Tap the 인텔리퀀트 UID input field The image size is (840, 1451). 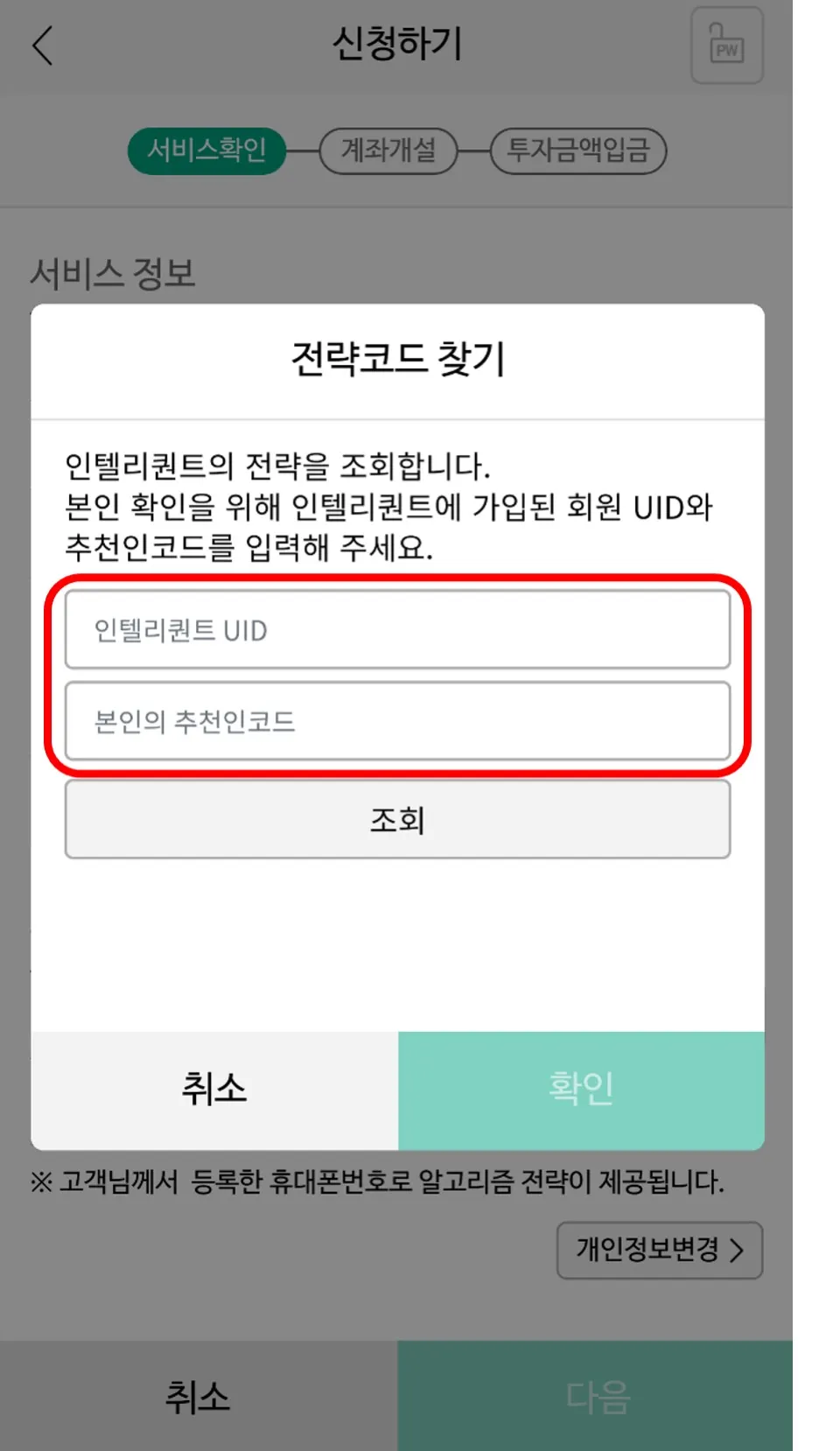pyautogui.click(x=397, y=630)
